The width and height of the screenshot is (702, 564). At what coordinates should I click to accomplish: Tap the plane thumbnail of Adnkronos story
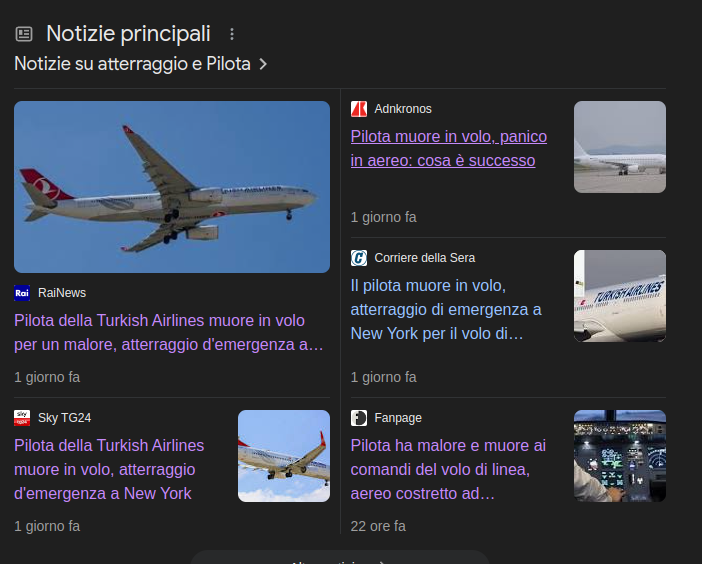pyautogui.click(x=619, y=147)
